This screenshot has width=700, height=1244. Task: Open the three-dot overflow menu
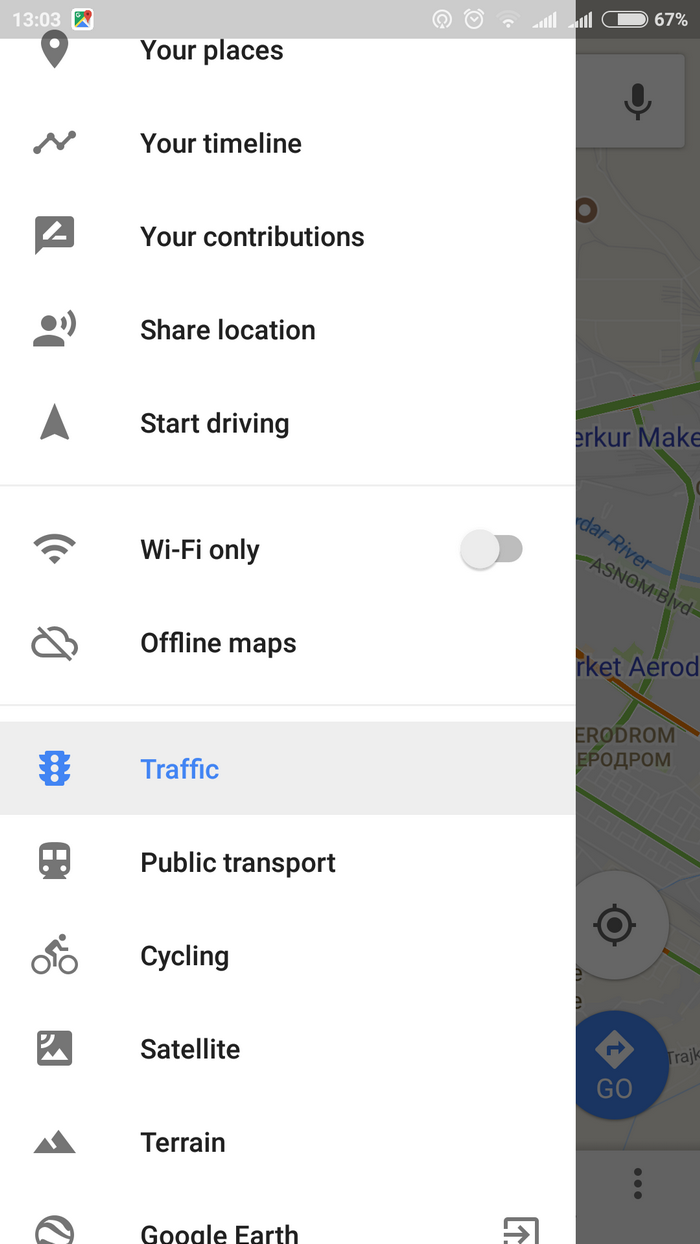pyautogui.click(x=637, y=1184)
